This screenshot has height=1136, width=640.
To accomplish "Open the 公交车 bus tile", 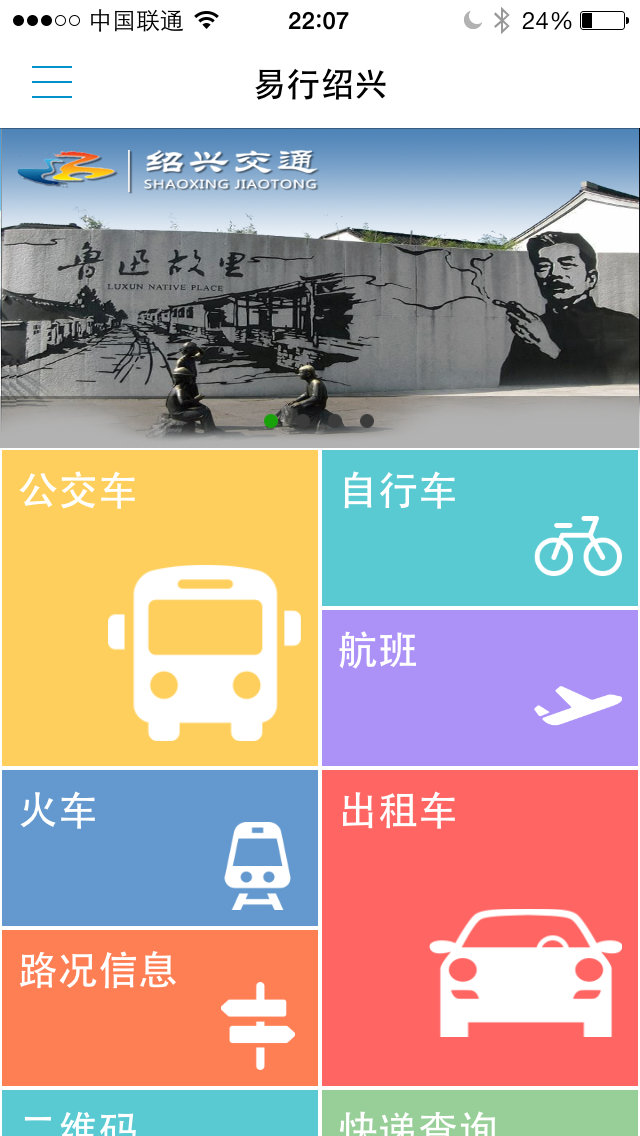I will click(160, 608).
